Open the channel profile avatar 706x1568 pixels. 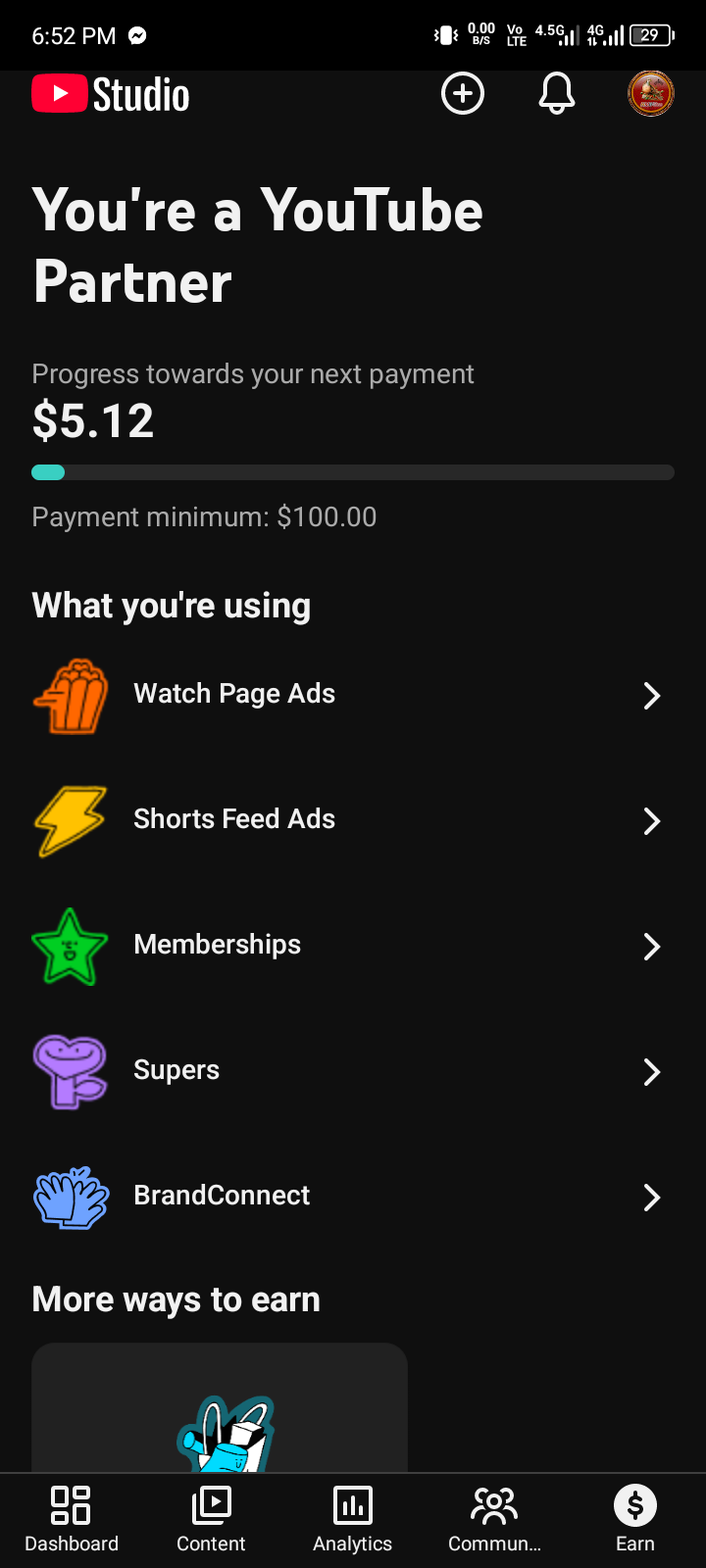[x=650, y=94]
